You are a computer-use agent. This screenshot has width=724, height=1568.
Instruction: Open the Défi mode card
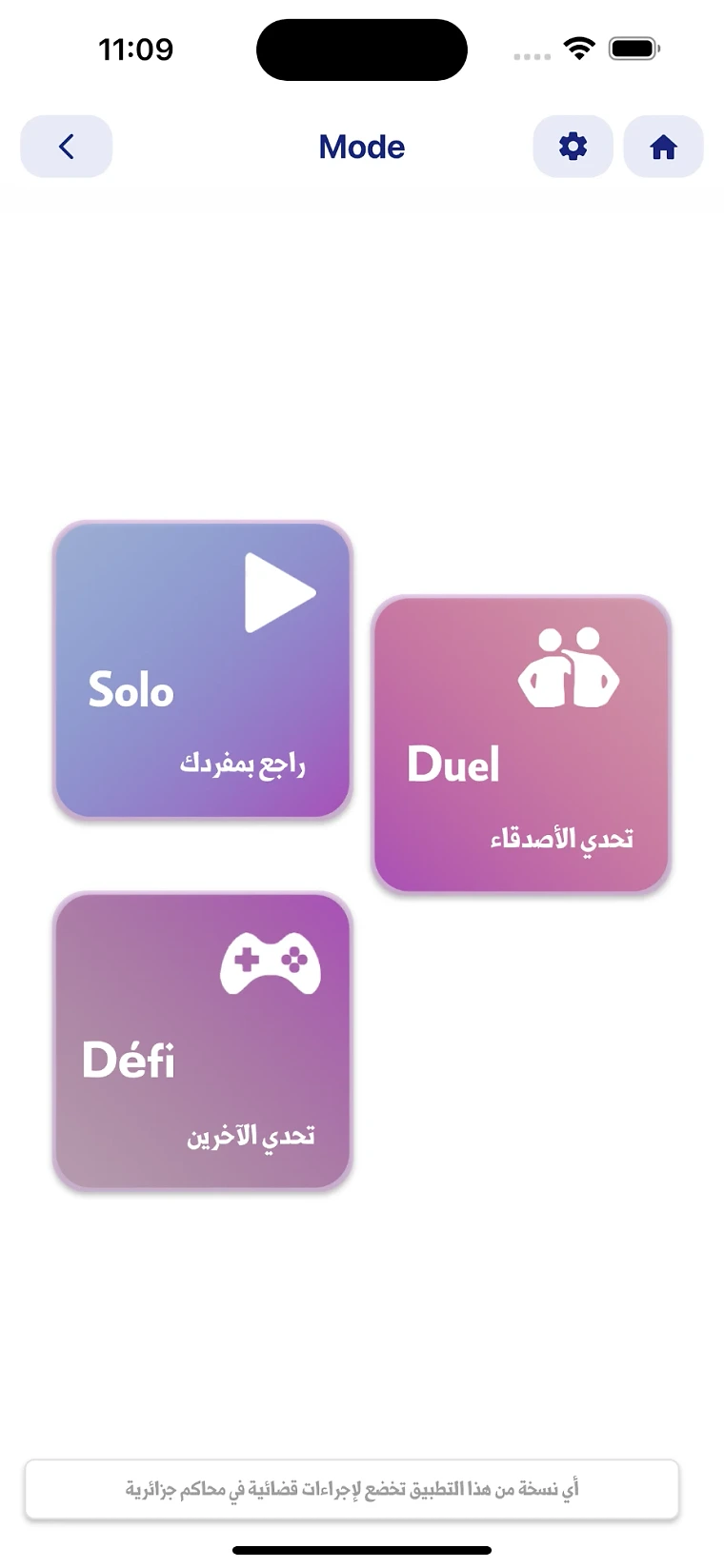[x=202, y=1041]
